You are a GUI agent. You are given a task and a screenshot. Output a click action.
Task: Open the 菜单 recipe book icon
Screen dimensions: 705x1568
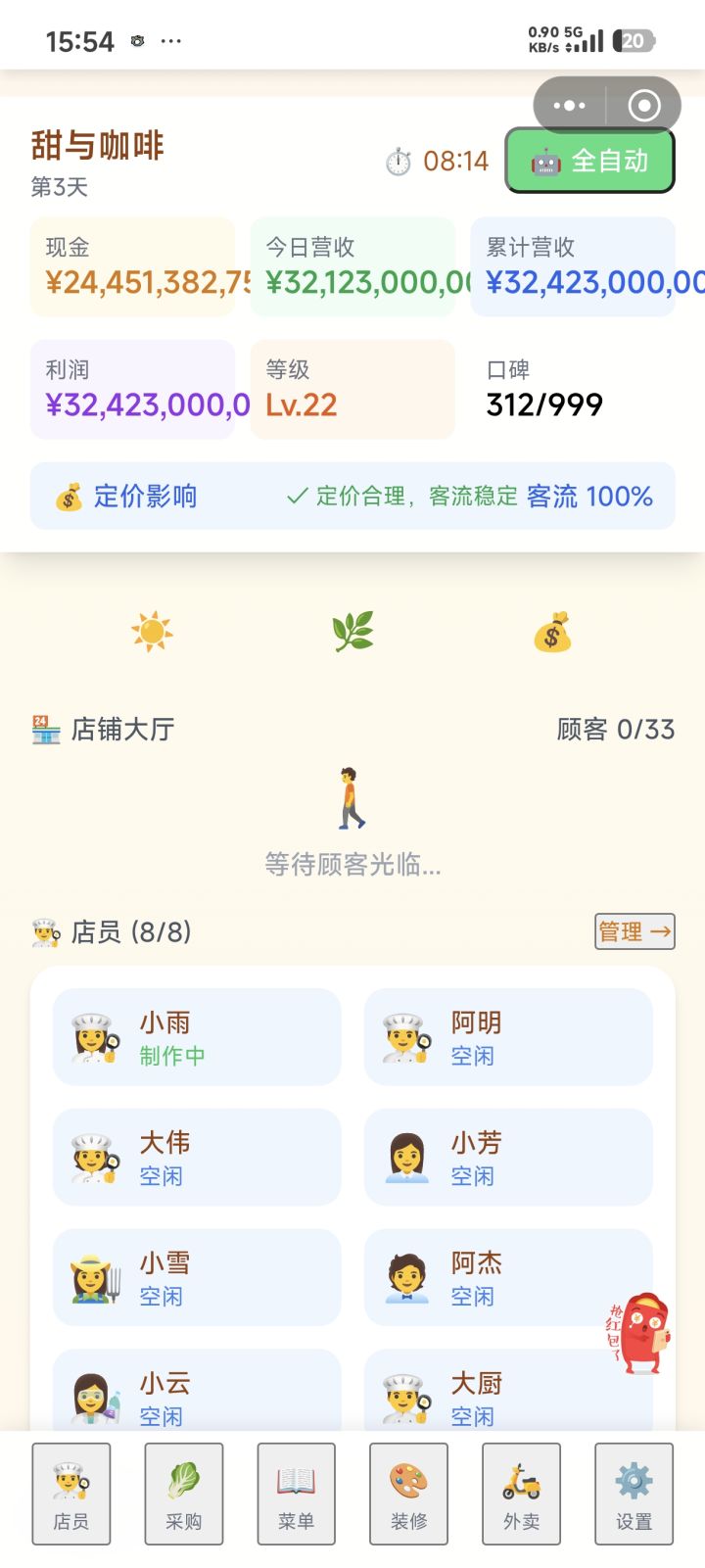click(x=297, y=1492)
